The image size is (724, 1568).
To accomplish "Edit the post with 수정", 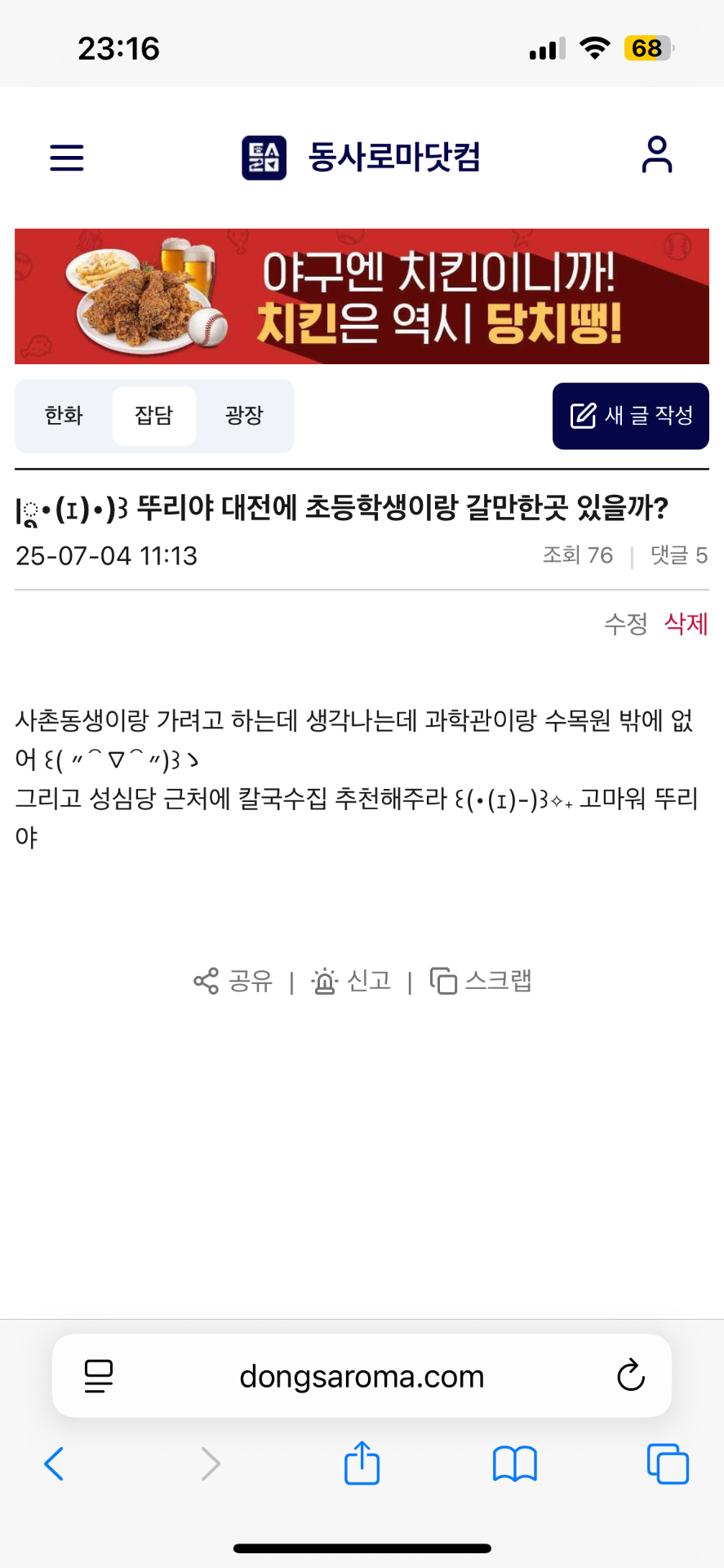I will click(x=625, y=624).
